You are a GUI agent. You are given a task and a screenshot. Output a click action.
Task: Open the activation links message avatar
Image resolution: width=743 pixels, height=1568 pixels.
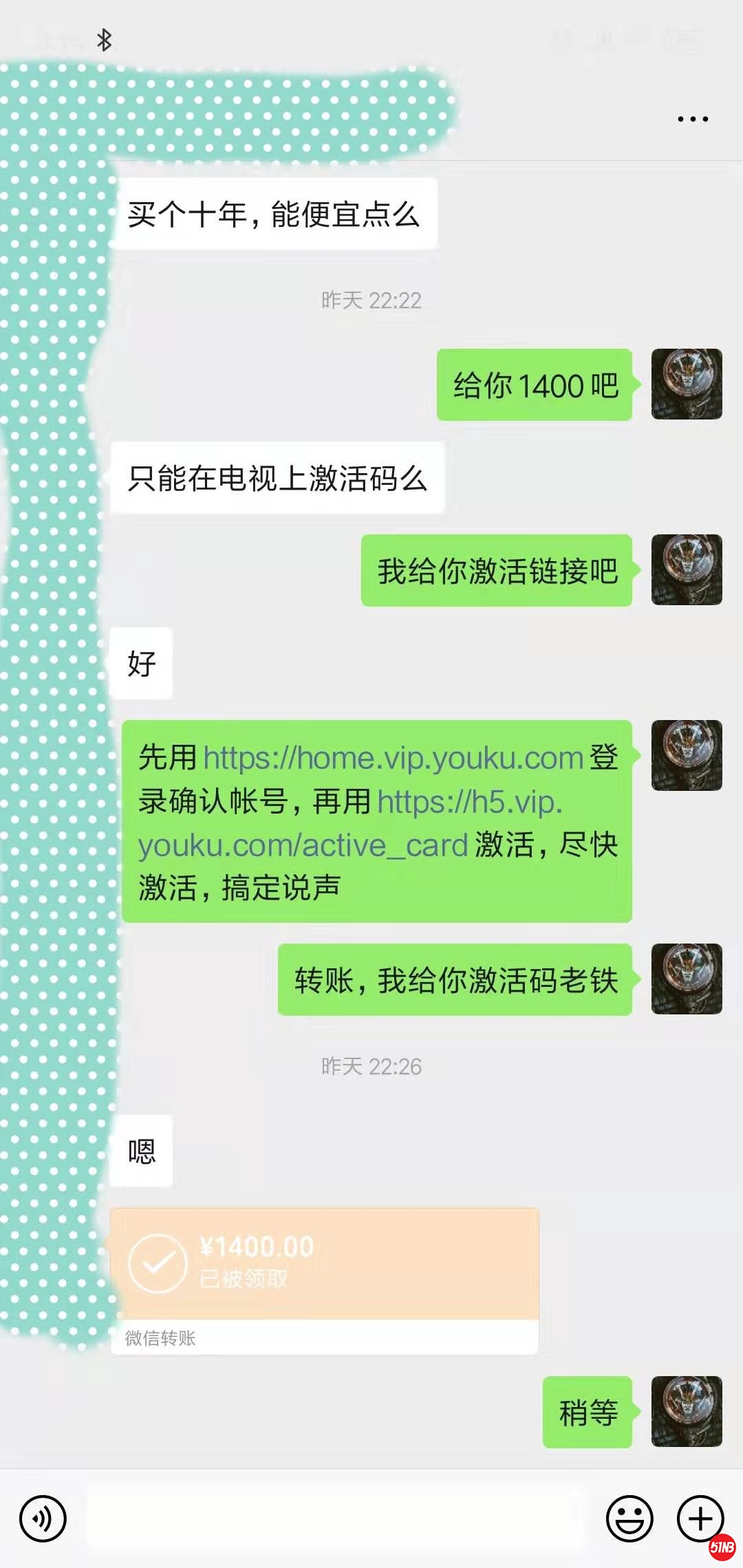tap(687, 756)
